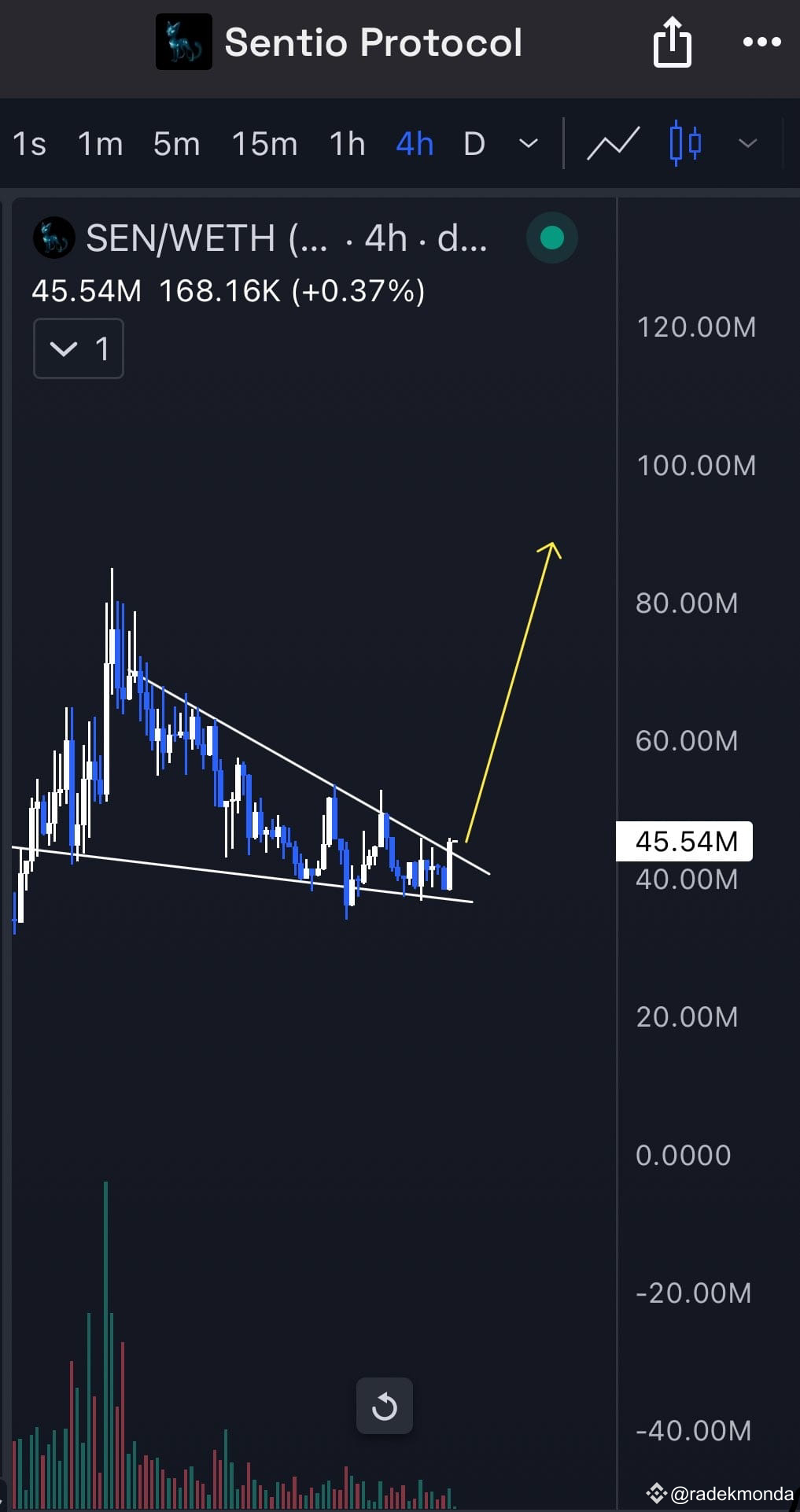Image resolution: width=800 pixels, height=1512 pixels.
Task: Click the SEN/WETH pair logo
Action: 53,238
